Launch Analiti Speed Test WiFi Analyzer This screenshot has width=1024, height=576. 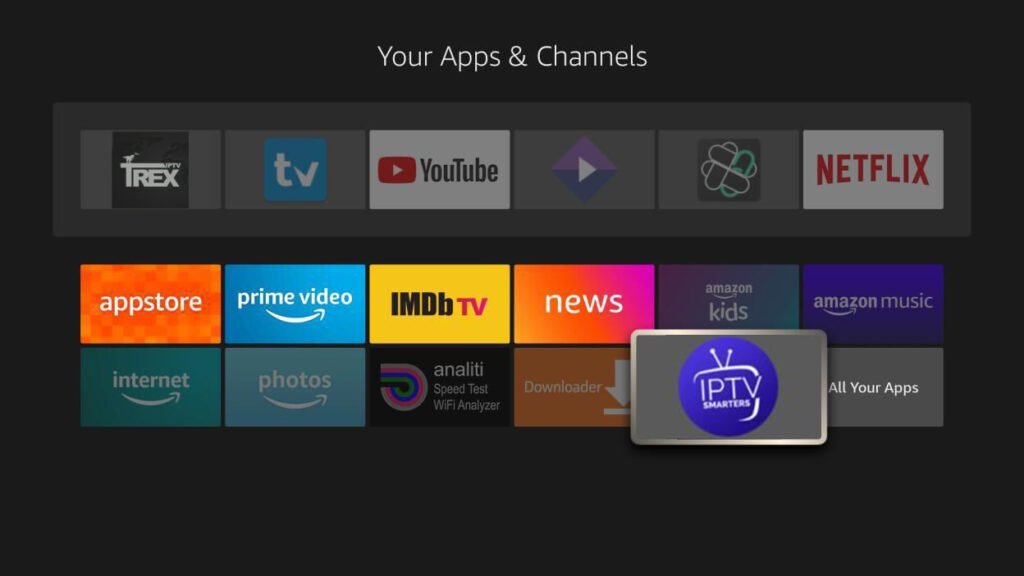coord(439,387)
